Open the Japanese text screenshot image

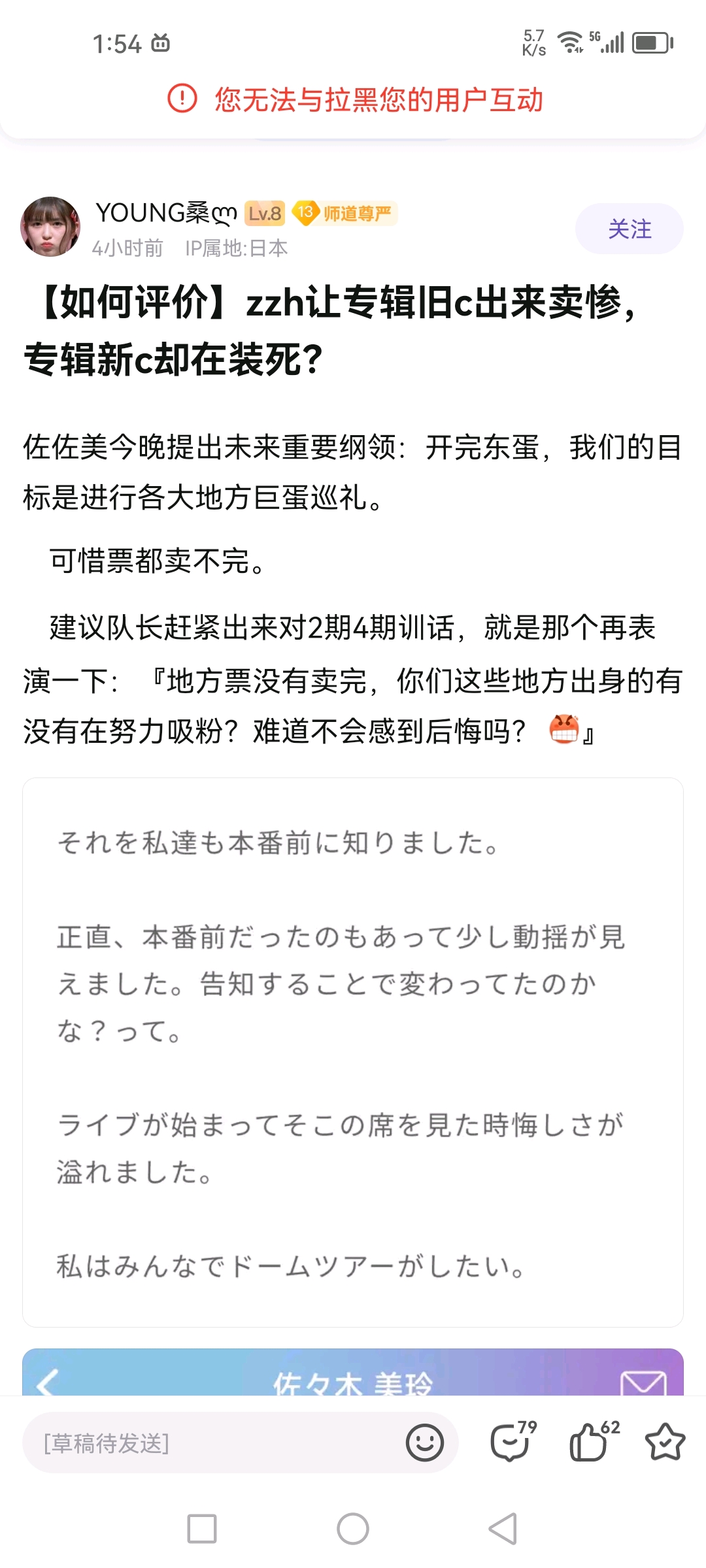(353, 1052)
